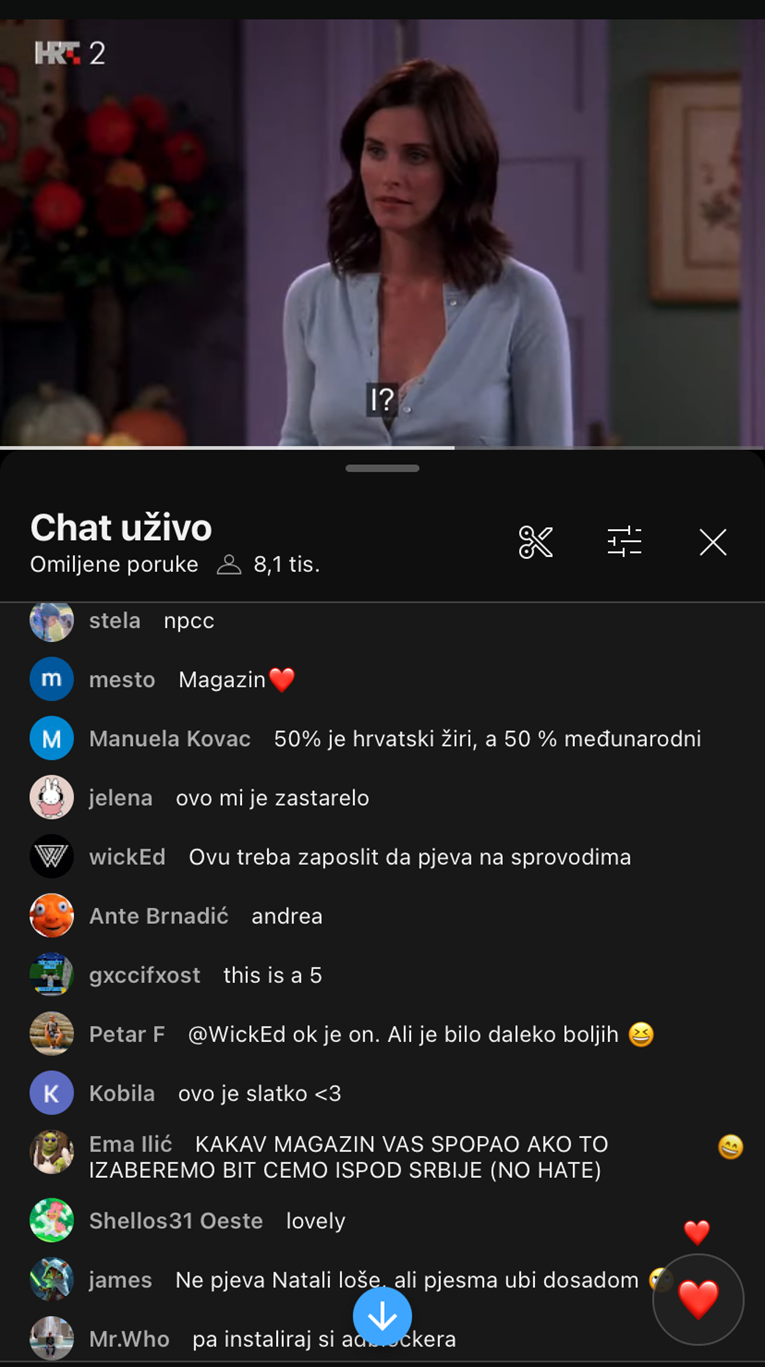
Task: Tap the small floating heart reaction
Action: pyautogui.click(x=697, y=1233)
